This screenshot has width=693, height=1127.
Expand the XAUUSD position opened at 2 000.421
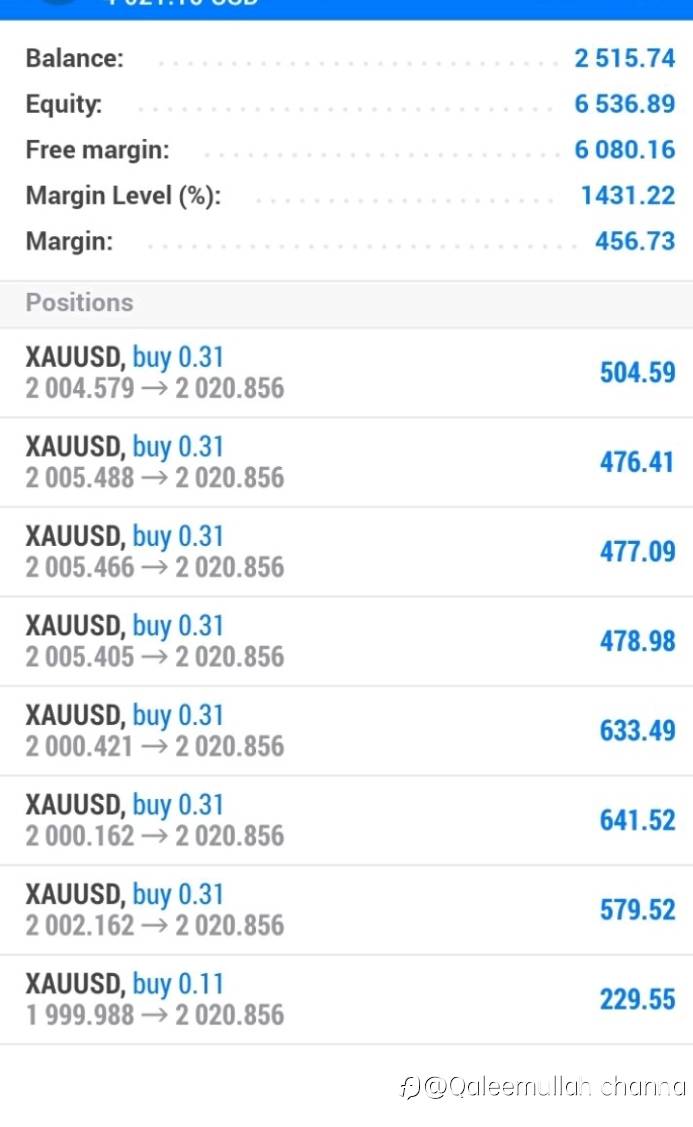pyautogui.click(x=346, y=731)
